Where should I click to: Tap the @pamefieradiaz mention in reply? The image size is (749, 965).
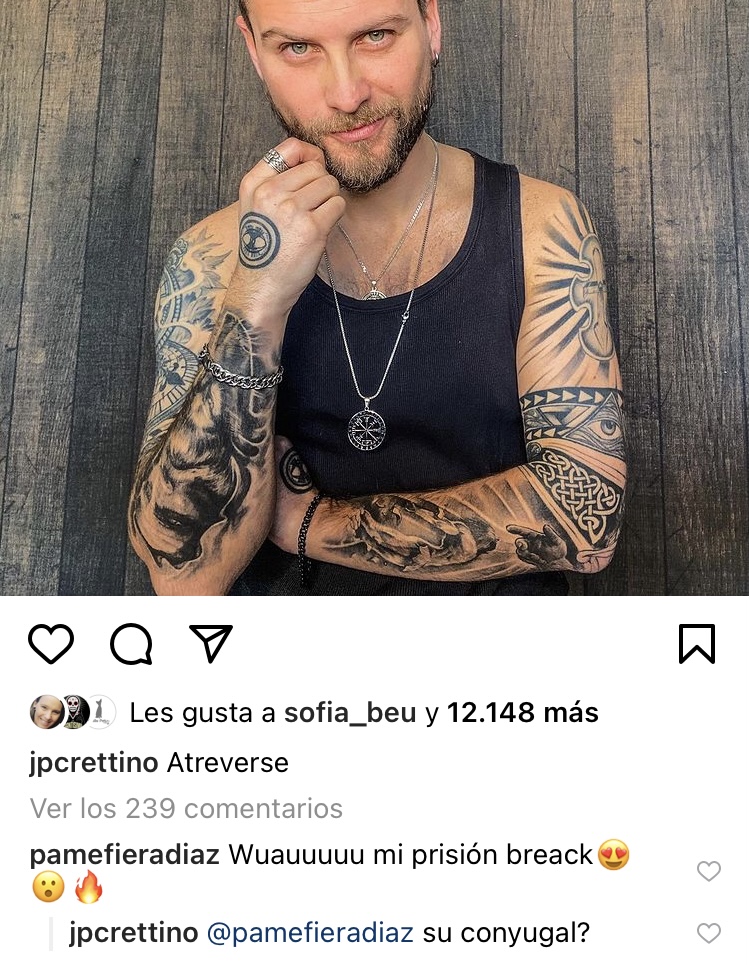(310, 934)
